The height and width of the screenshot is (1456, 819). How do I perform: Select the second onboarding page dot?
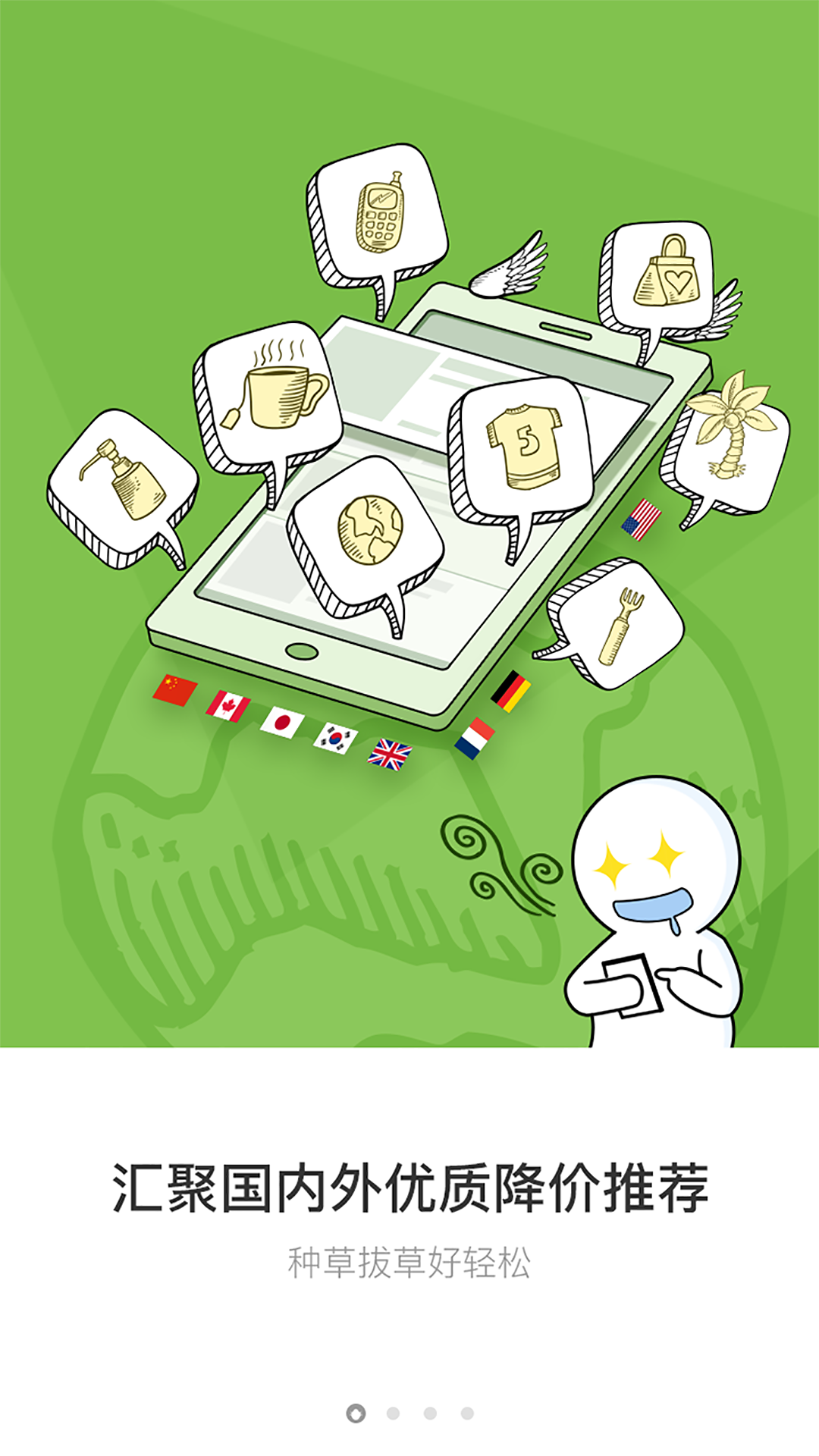[393, 1413]
